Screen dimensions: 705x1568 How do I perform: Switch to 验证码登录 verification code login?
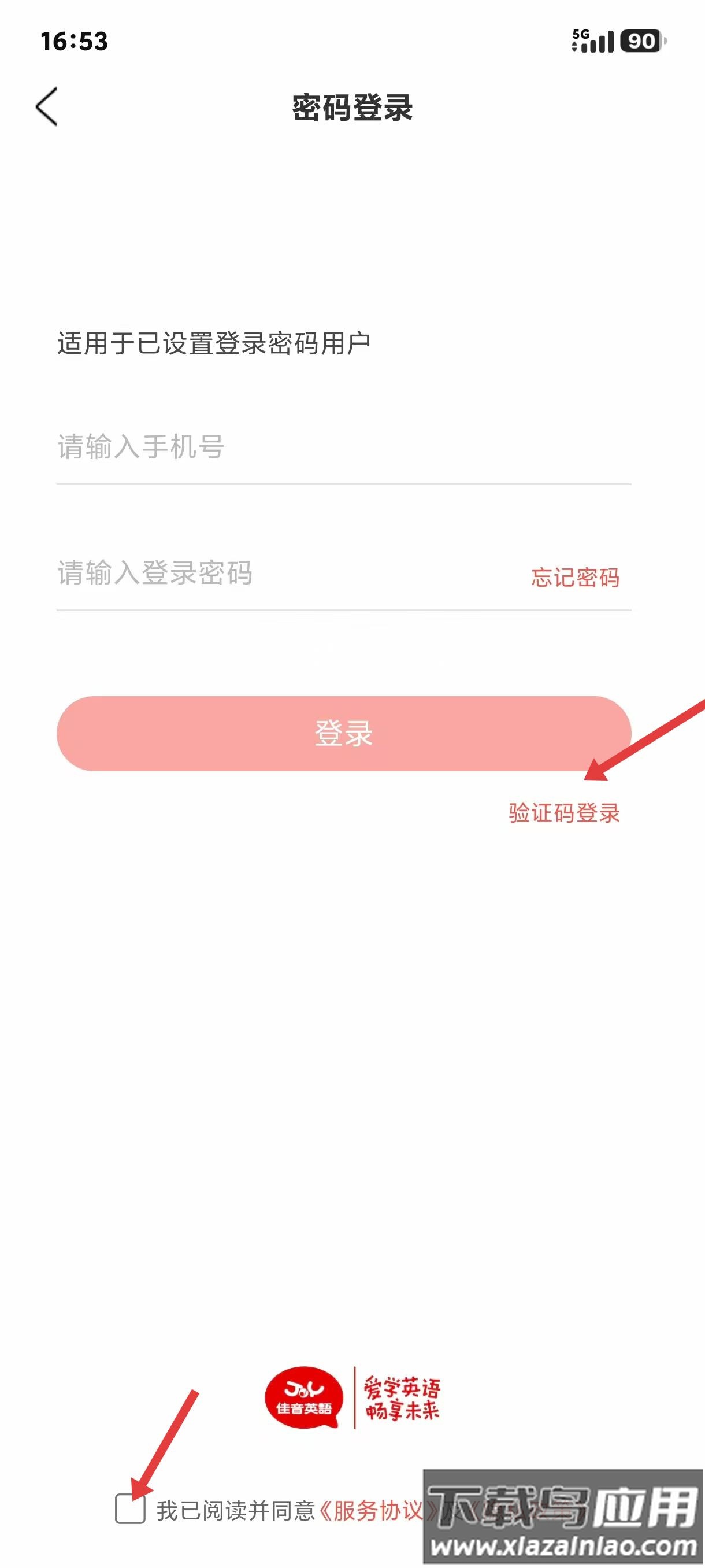pyautogui.click(x=564, y=813)
